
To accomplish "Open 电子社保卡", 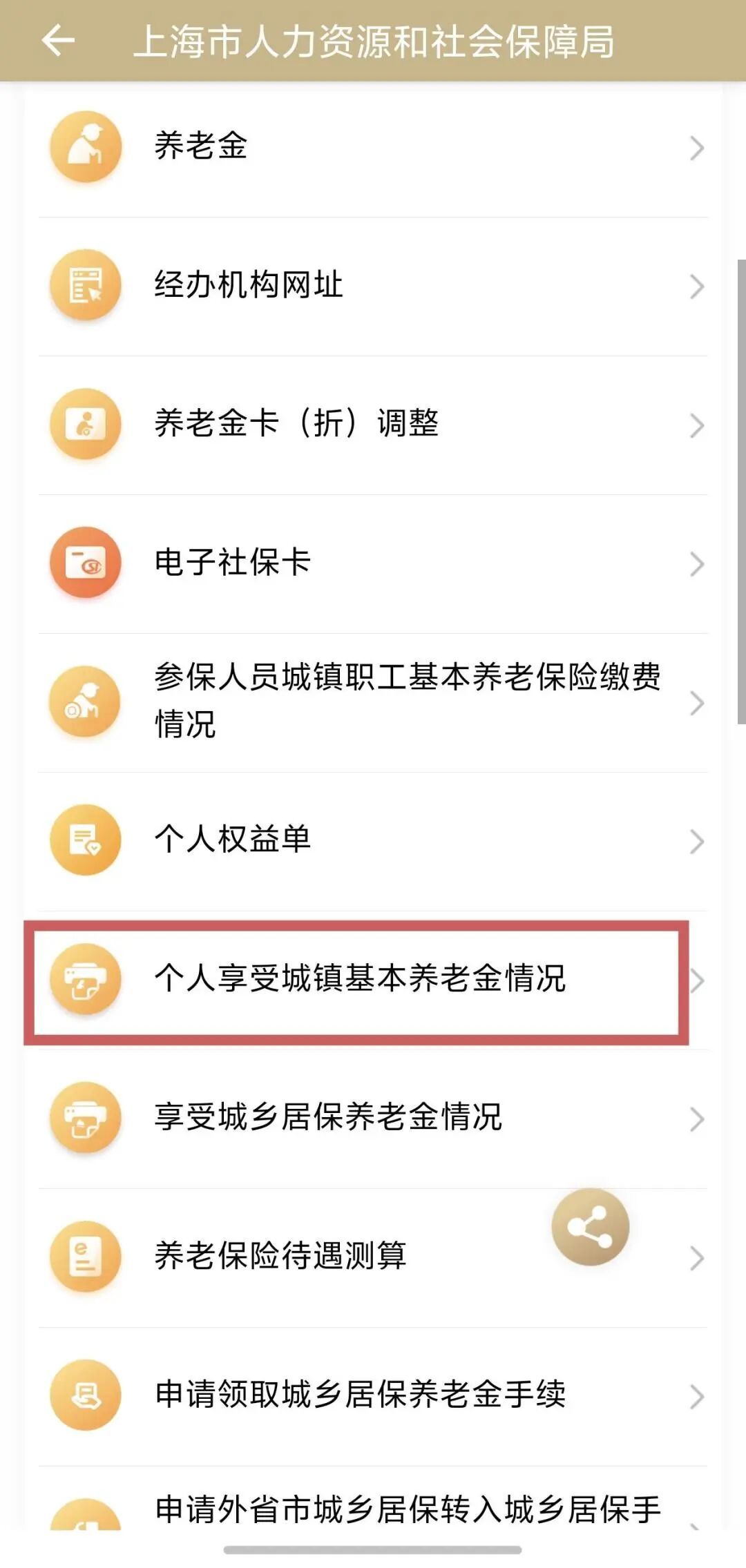I will (x=373, y=564).
